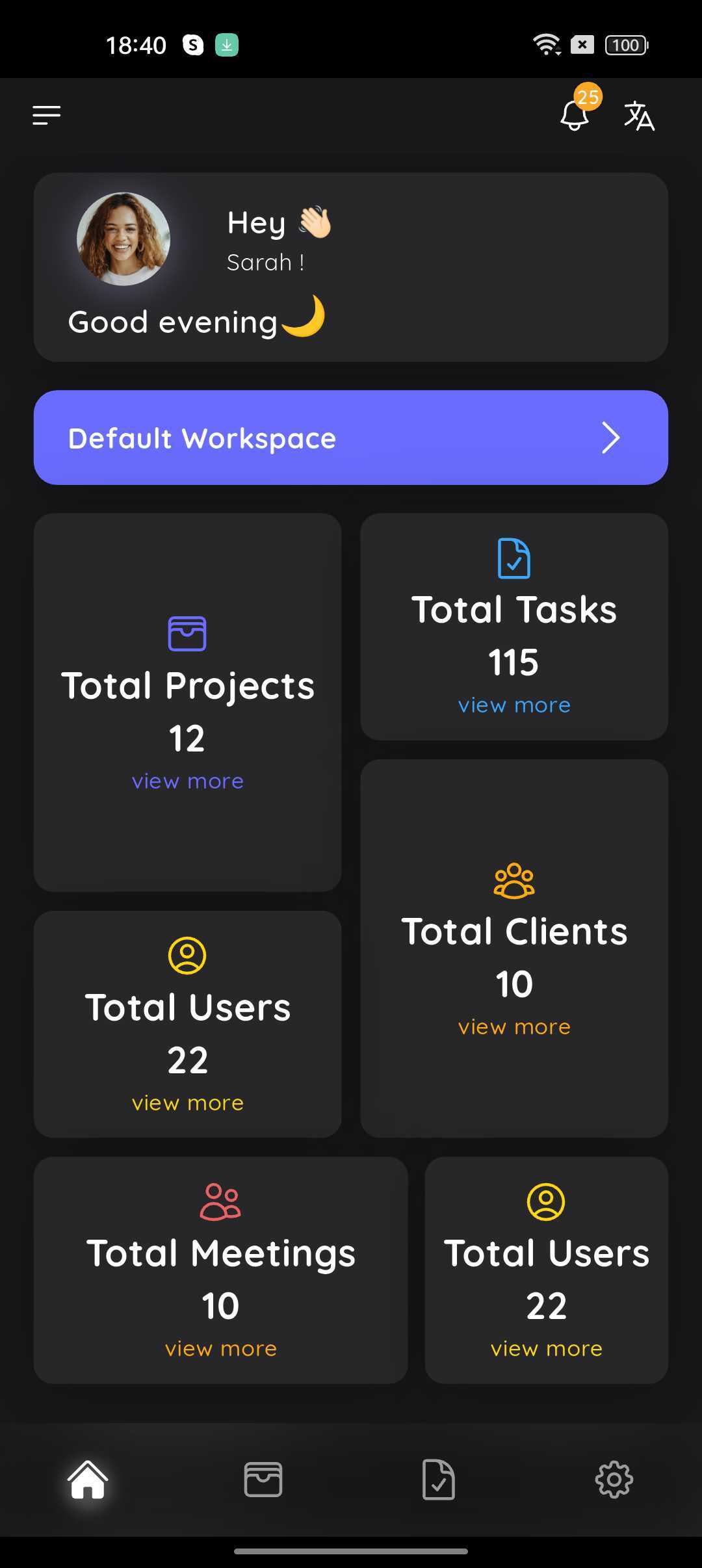
Task: Click the Total Projects briefcase icon
Action: click(187, 634)
